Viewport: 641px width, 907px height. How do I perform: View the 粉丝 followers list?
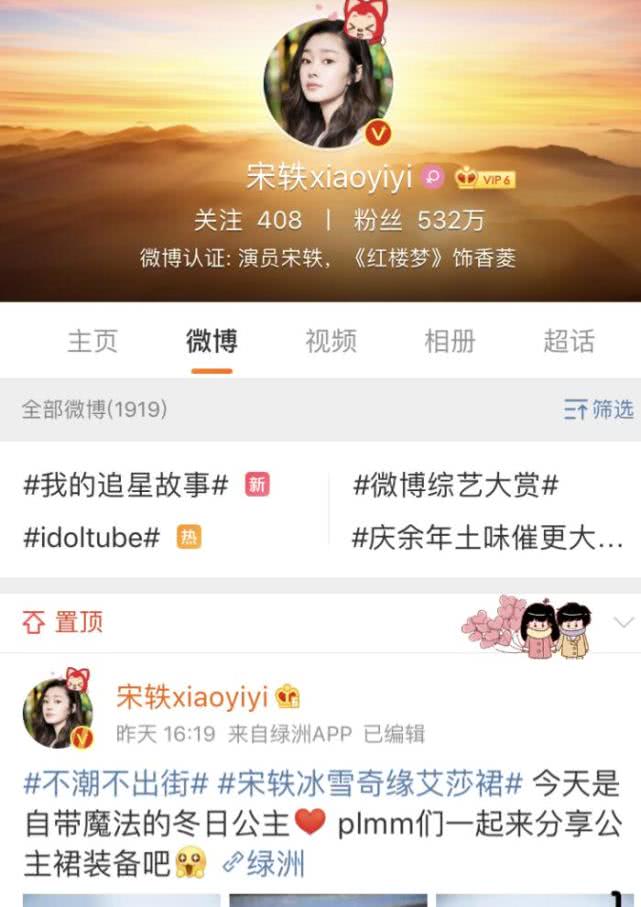[x=408, y=220]
